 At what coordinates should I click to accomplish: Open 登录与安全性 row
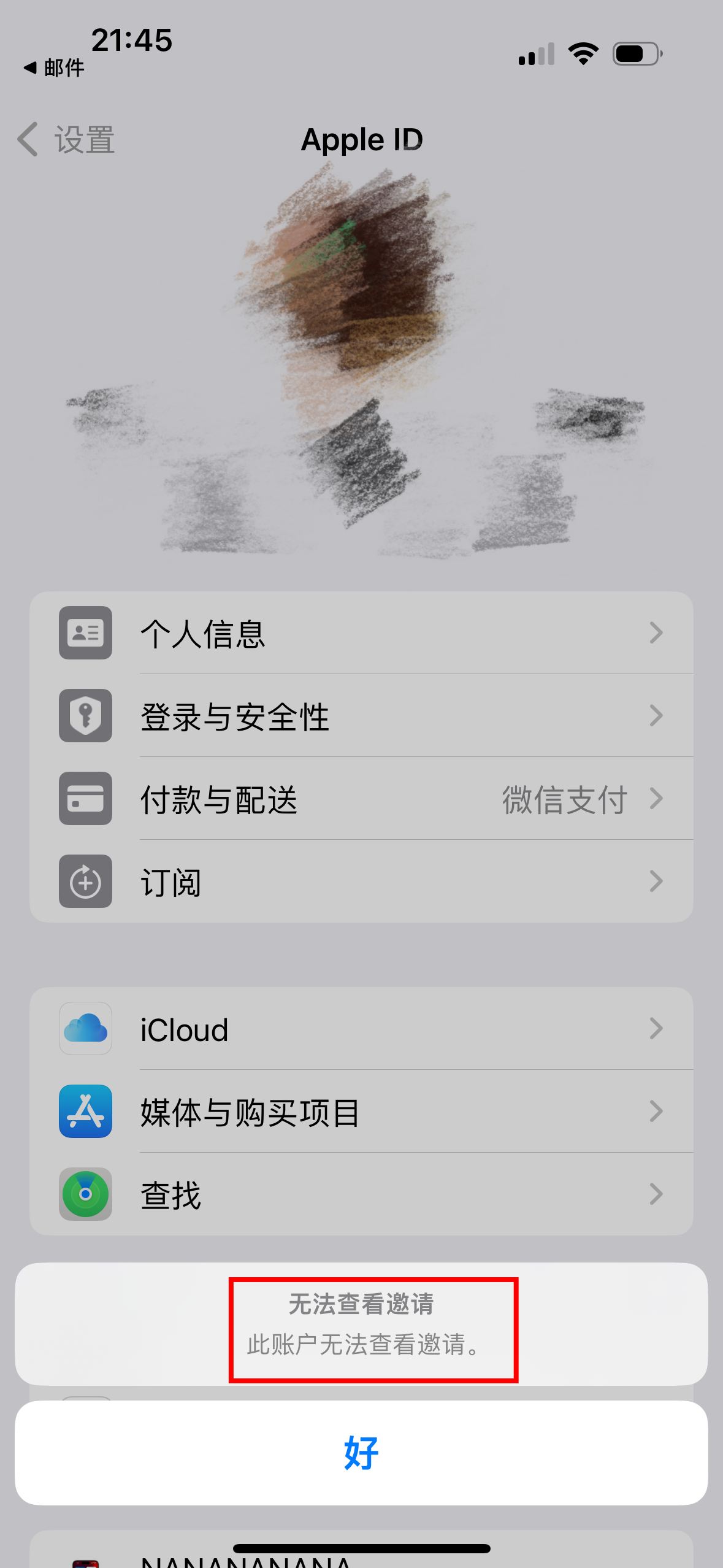[361, 716]
